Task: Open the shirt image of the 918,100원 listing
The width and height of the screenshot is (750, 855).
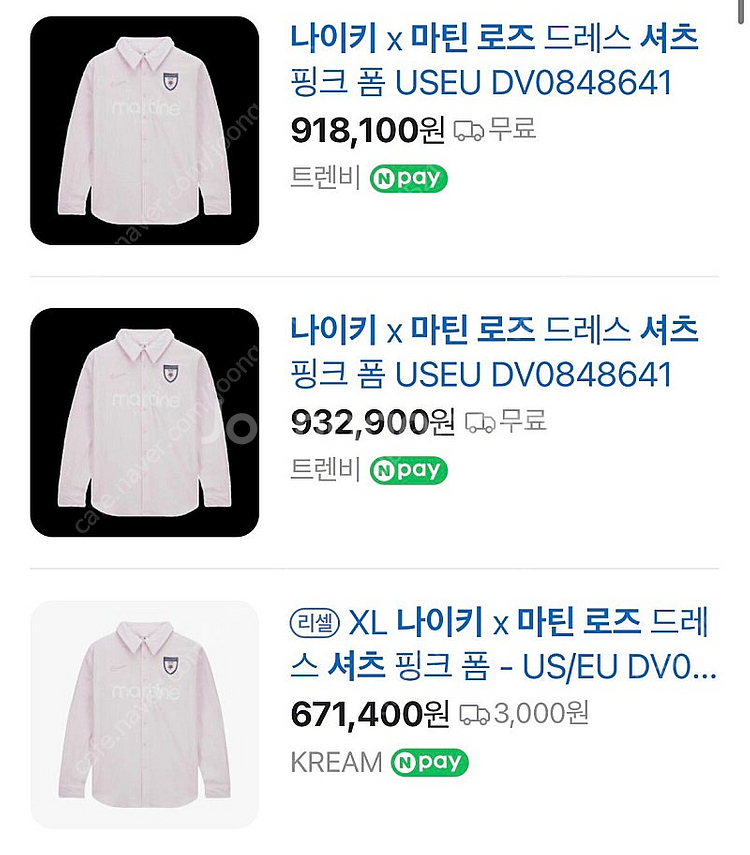Action: point(144,131)
